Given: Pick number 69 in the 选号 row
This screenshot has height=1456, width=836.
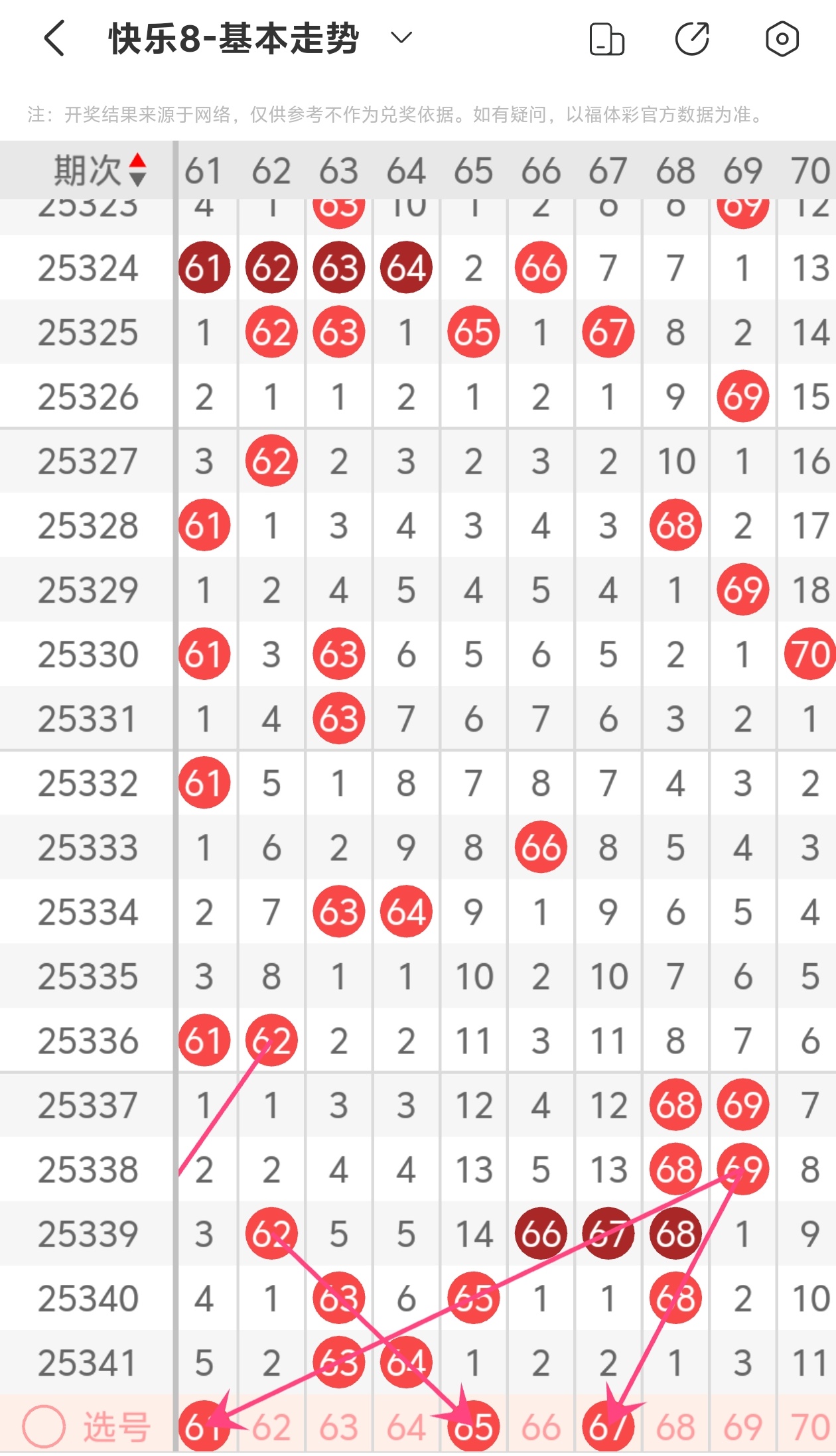Looking at the screenshot, I should pyautogui.click(x=742, y=1427).
